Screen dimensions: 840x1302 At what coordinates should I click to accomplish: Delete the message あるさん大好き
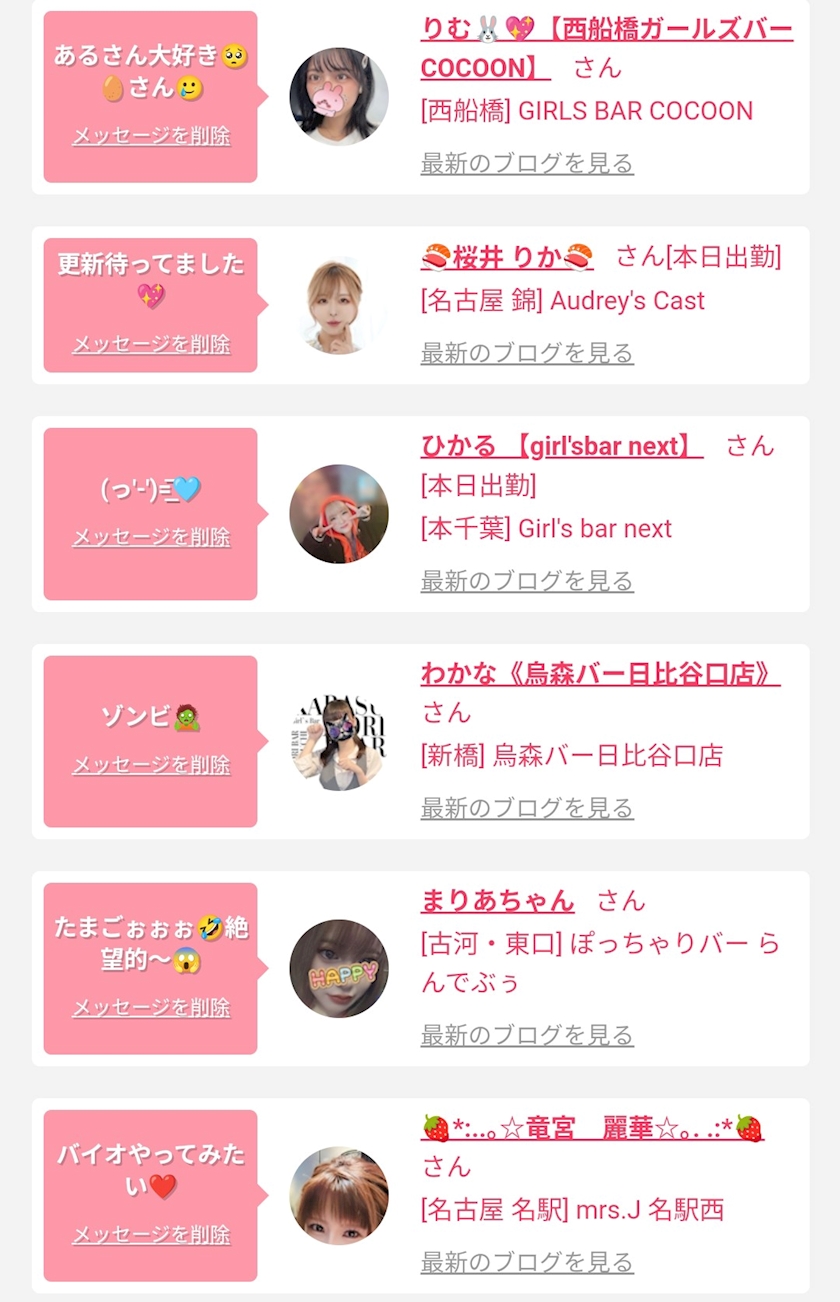point(151,136)
